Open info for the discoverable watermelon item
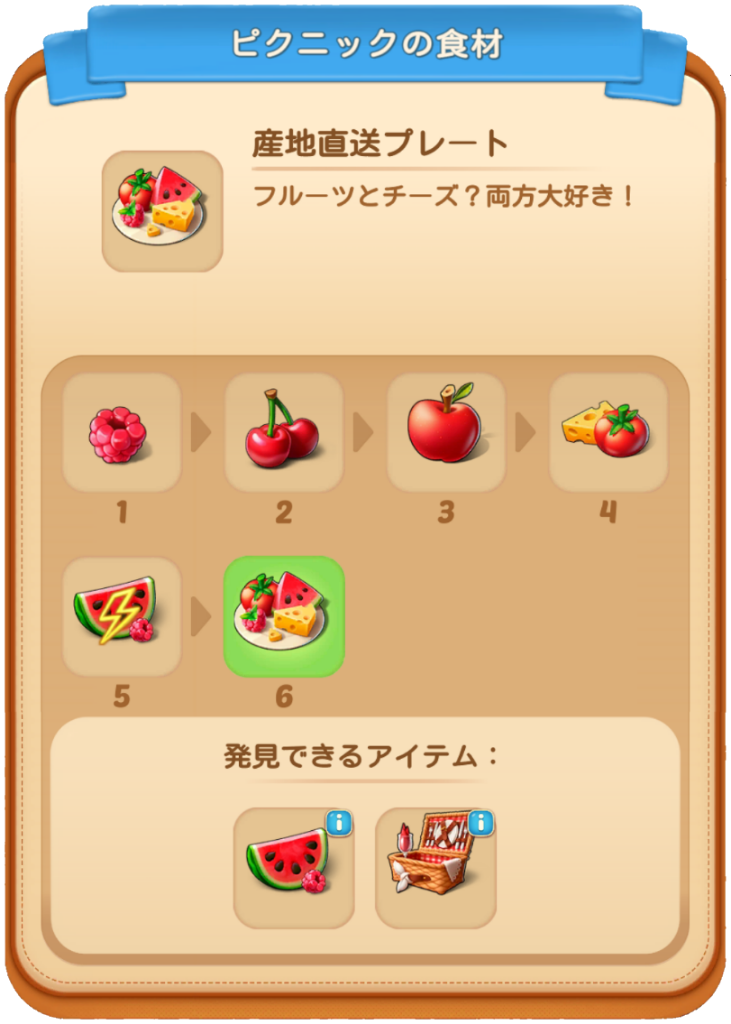Screen dimensions: 731x1024 (x=338, y=824)
